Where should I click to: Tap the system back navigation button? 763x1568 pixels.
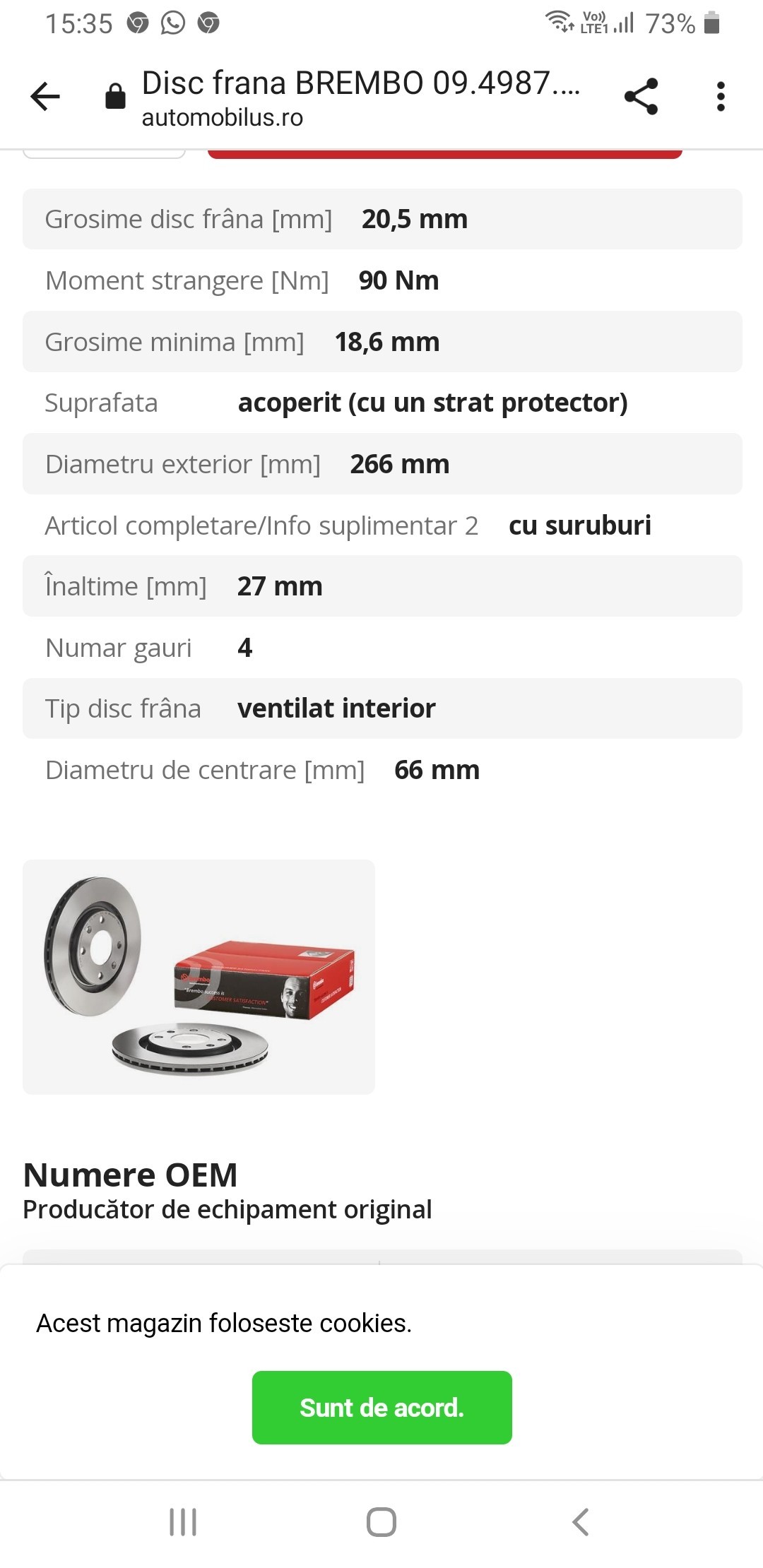tap(580, 1521)
